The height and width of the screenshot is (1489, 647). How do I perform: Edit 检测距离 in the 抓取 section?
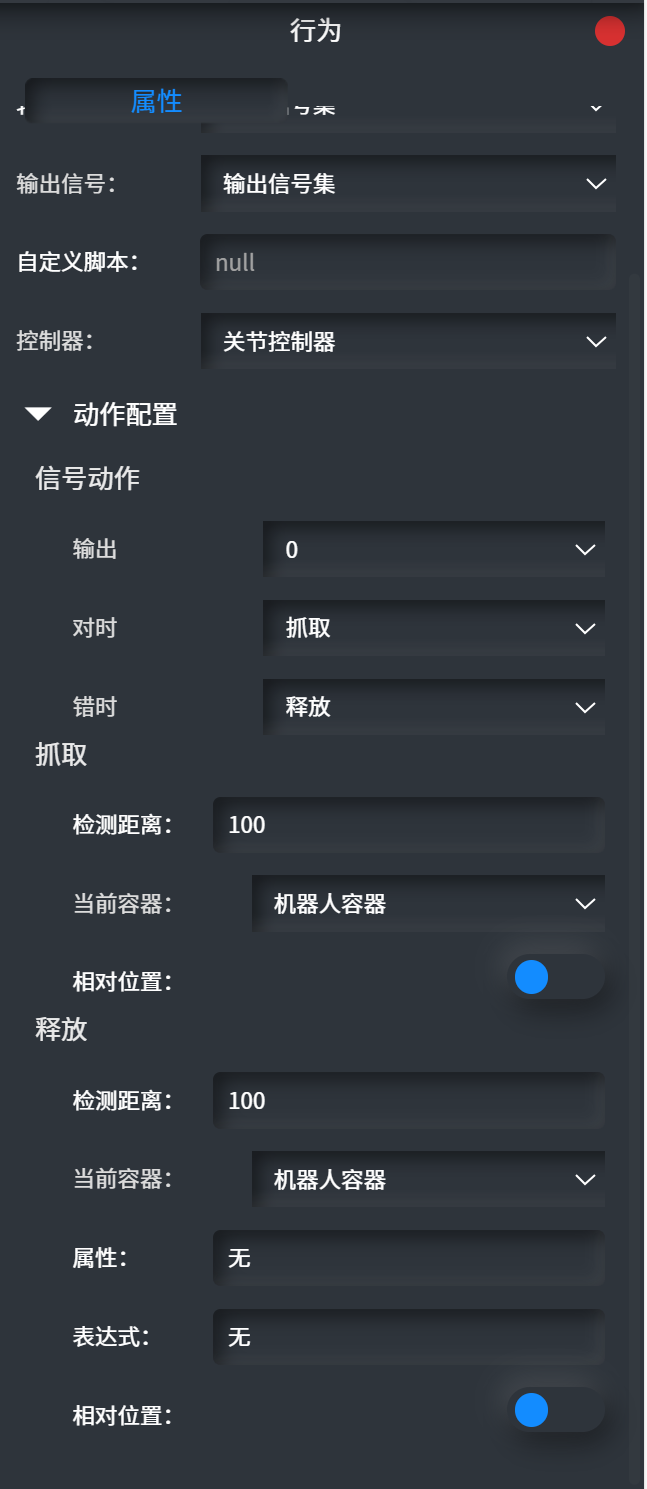point(408,825)
